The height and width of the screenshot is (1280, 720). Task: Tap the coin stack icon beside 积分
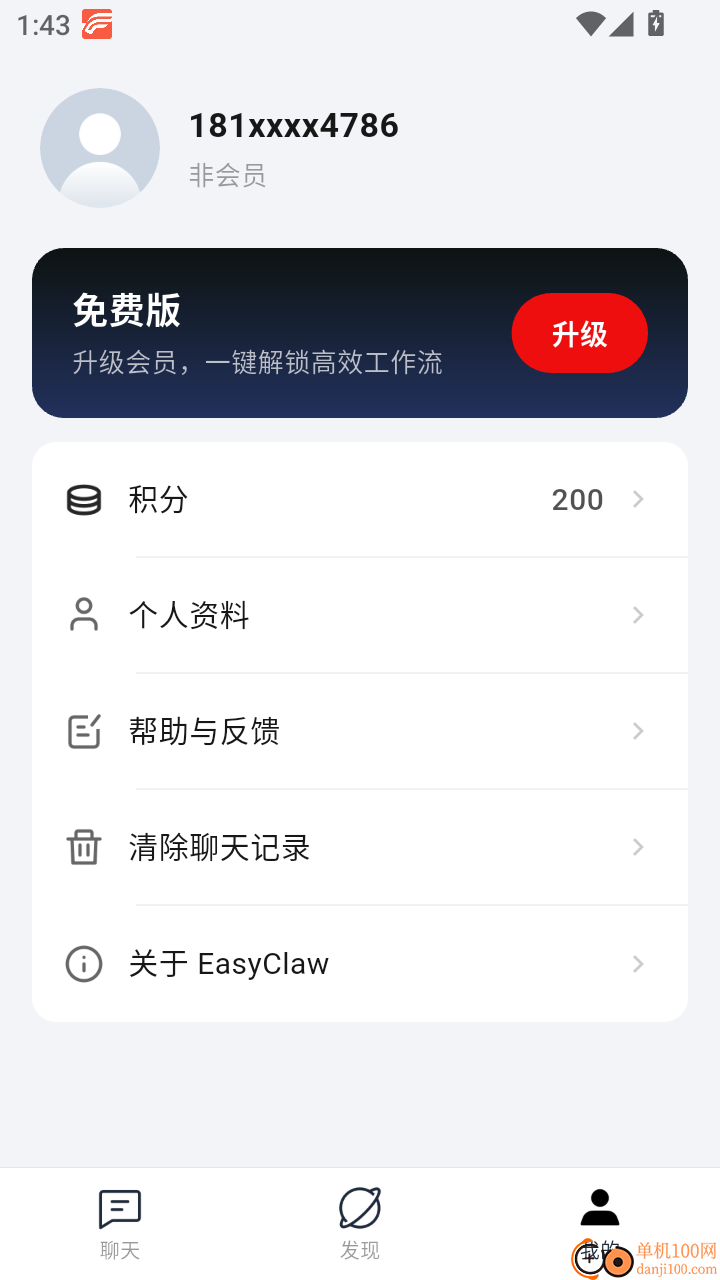[83, 499]
